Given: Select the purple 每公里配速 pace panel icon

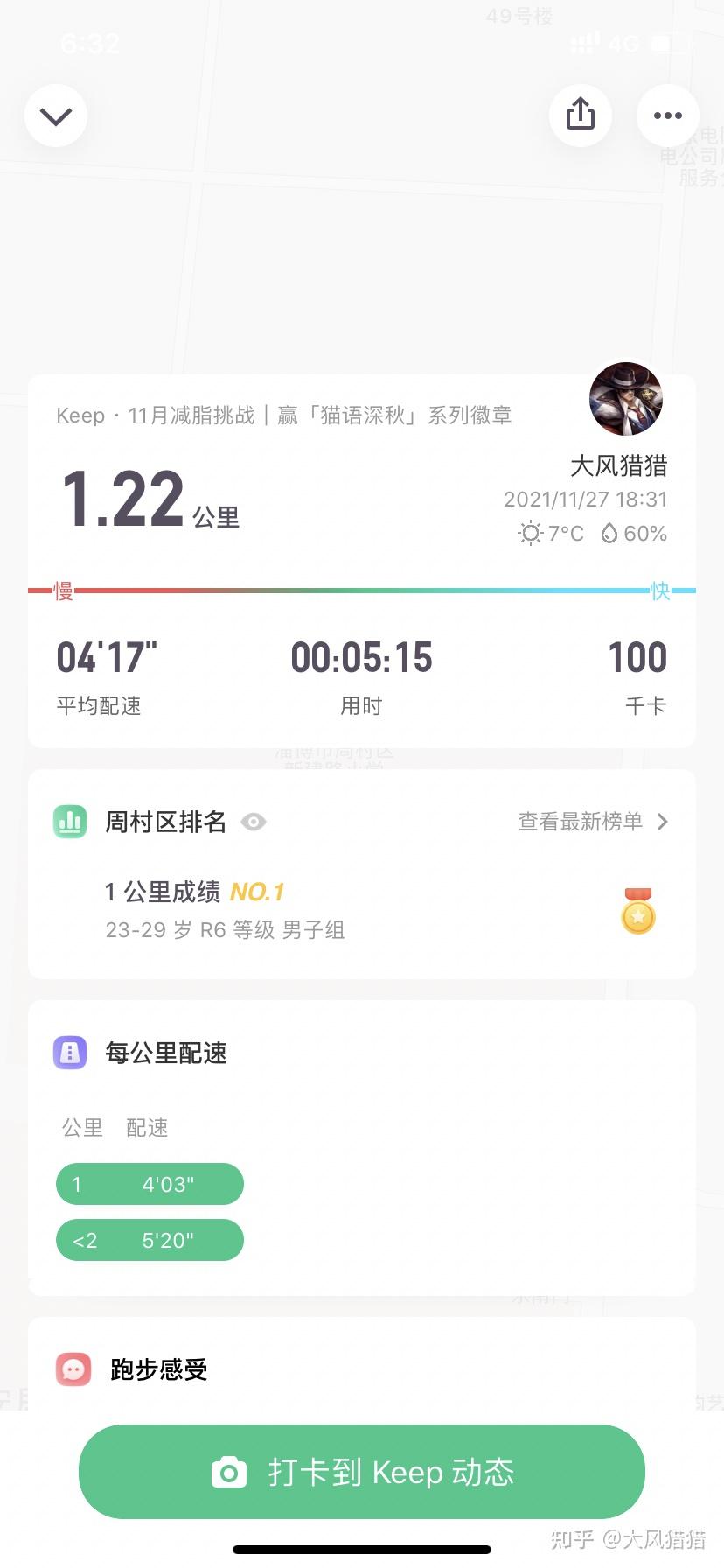Looking at the screenshot, I should [x=70, y=1052].
